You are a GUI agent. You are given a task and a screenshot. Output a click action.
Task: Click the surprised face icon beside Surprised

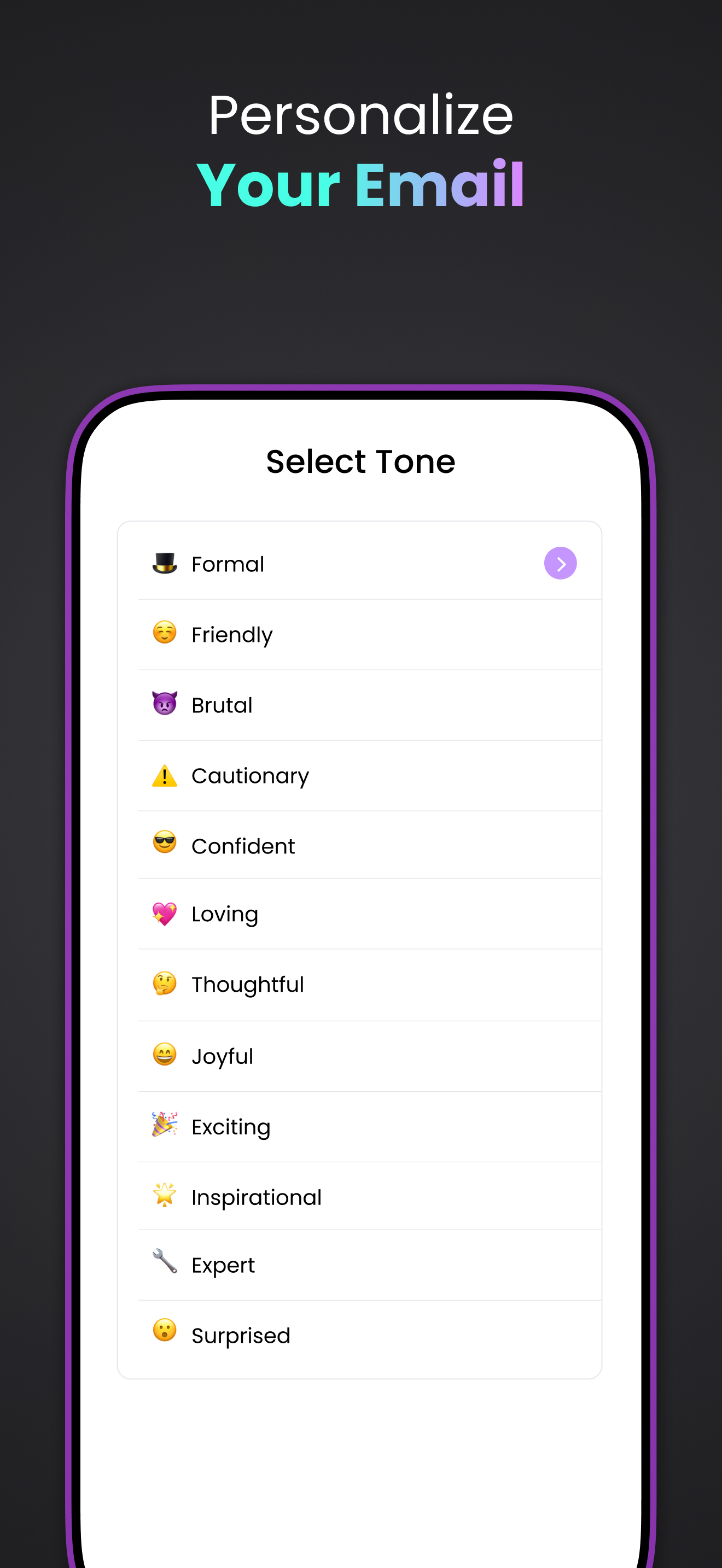click(165, 1335)
